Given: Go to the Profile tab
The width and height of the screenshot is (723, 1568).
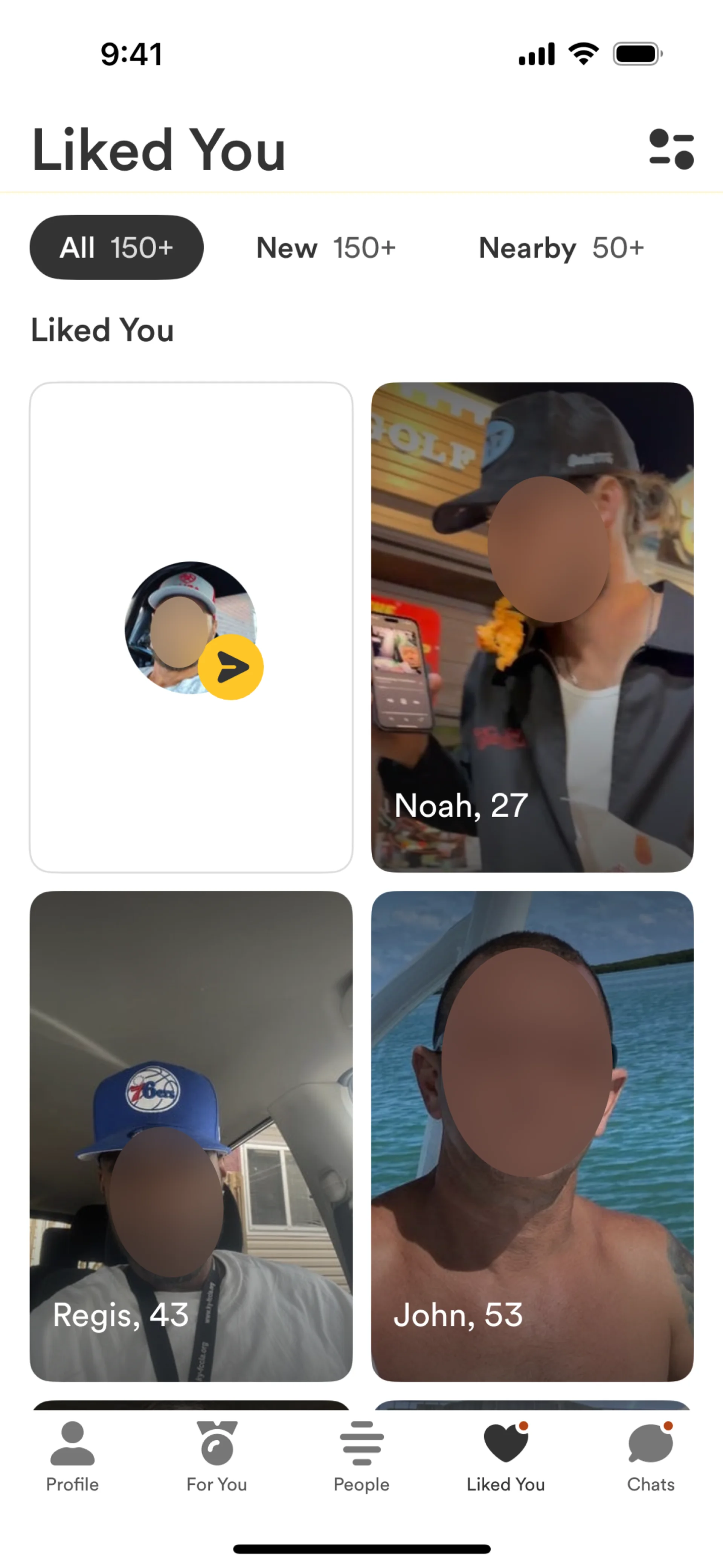Looking at the screenshot, I should 72,1456.
